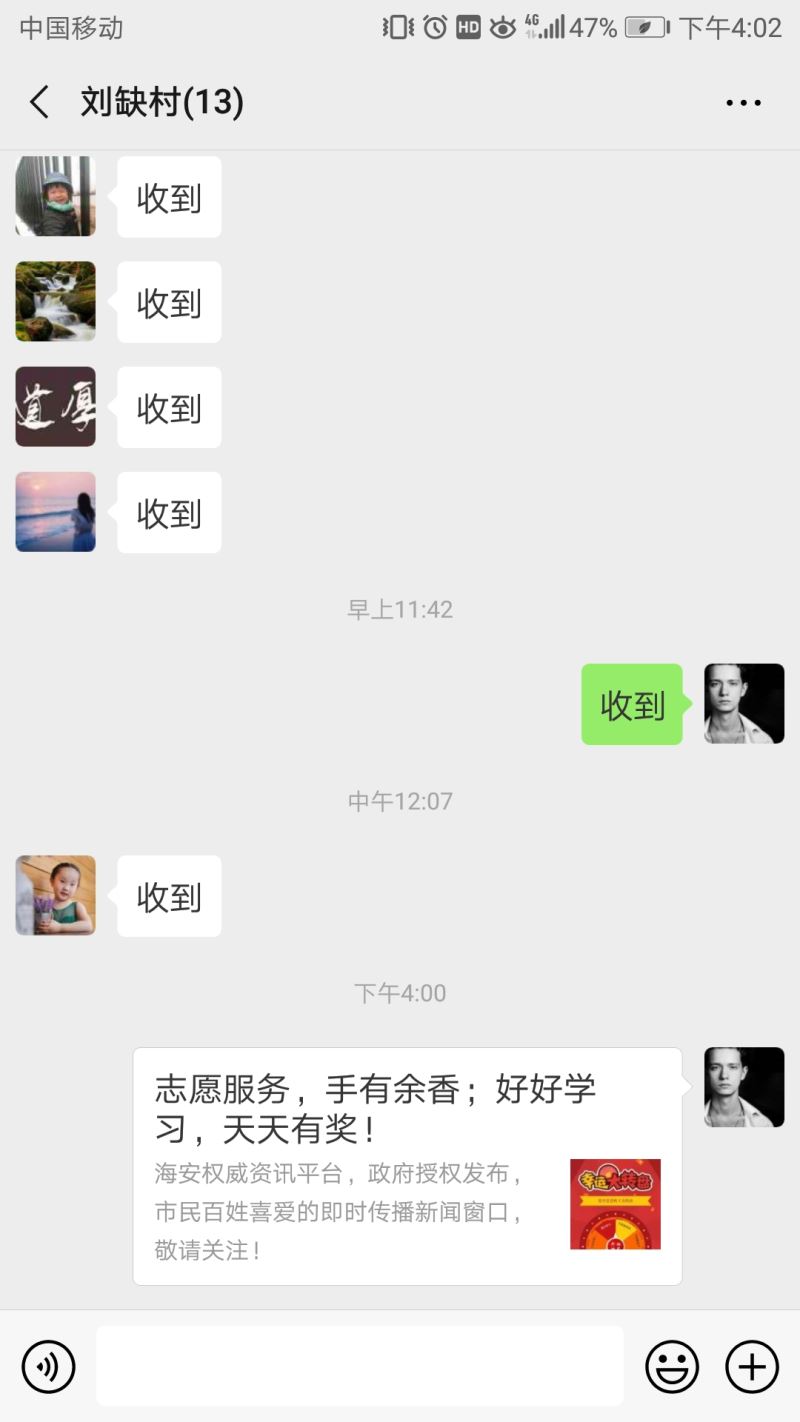View profile of the calligraphy avatar
Image resolution: width=800 pixels, height=1422 pixels.
tap(56, 407)
